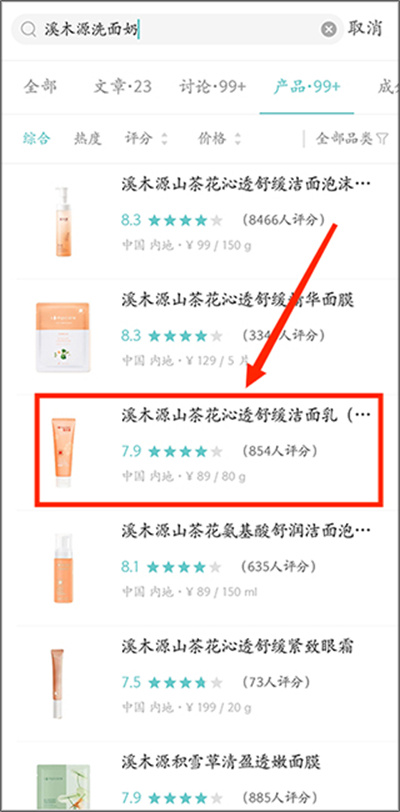Cancel the search with 取消
400x812 pixels.
[x=365, y=28]
